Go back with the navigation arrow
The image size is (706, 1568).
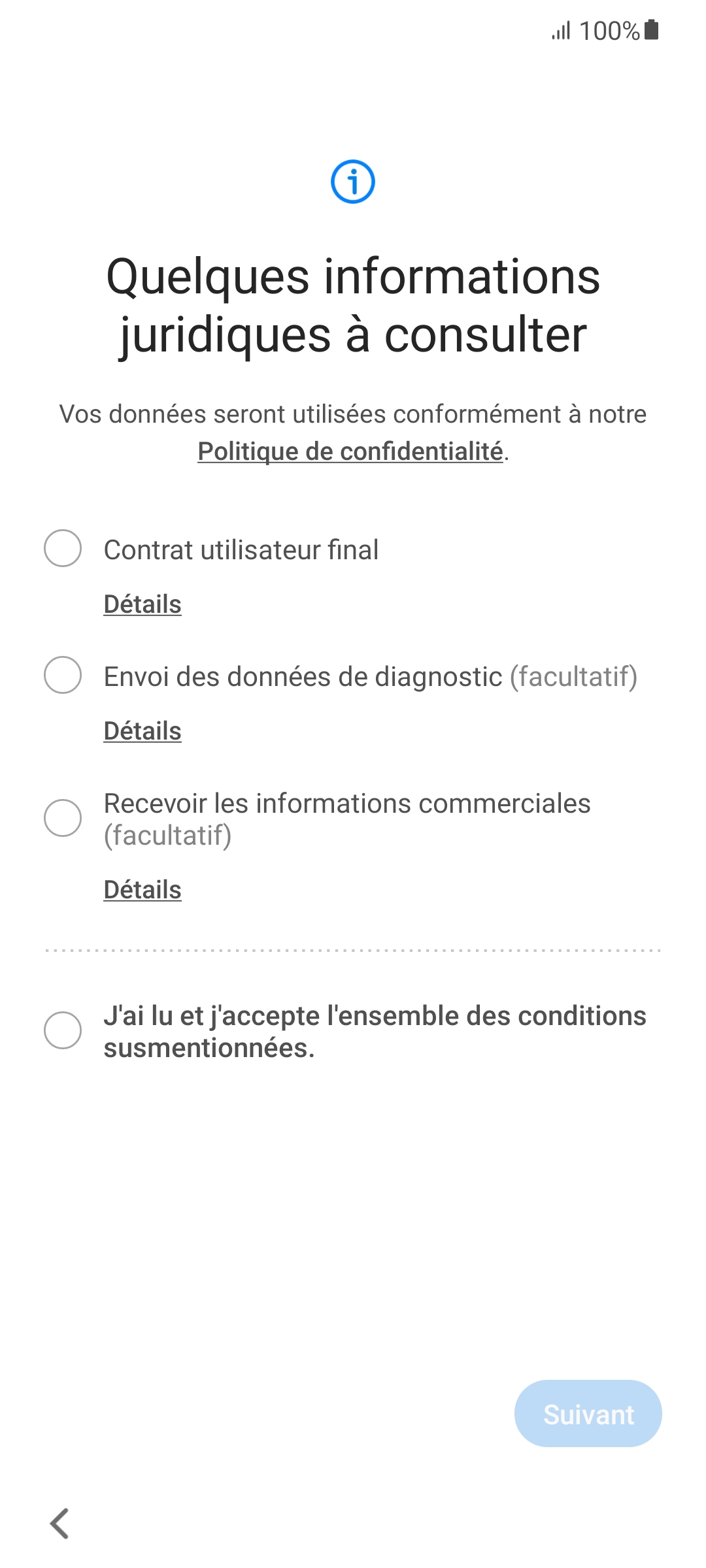point(59,1524)
